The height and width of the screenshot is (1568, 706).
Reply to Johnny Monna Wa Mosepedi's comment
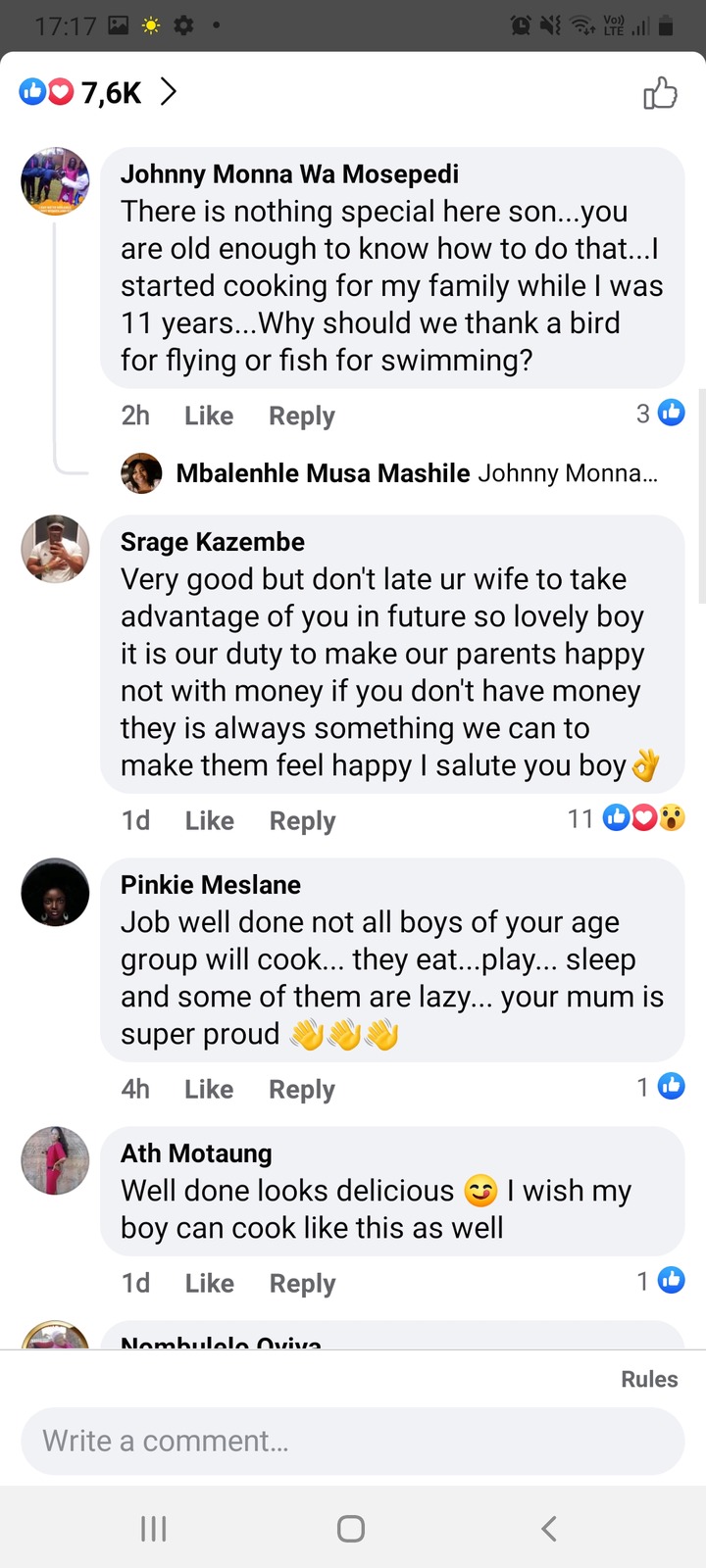[x=301, y=416]
